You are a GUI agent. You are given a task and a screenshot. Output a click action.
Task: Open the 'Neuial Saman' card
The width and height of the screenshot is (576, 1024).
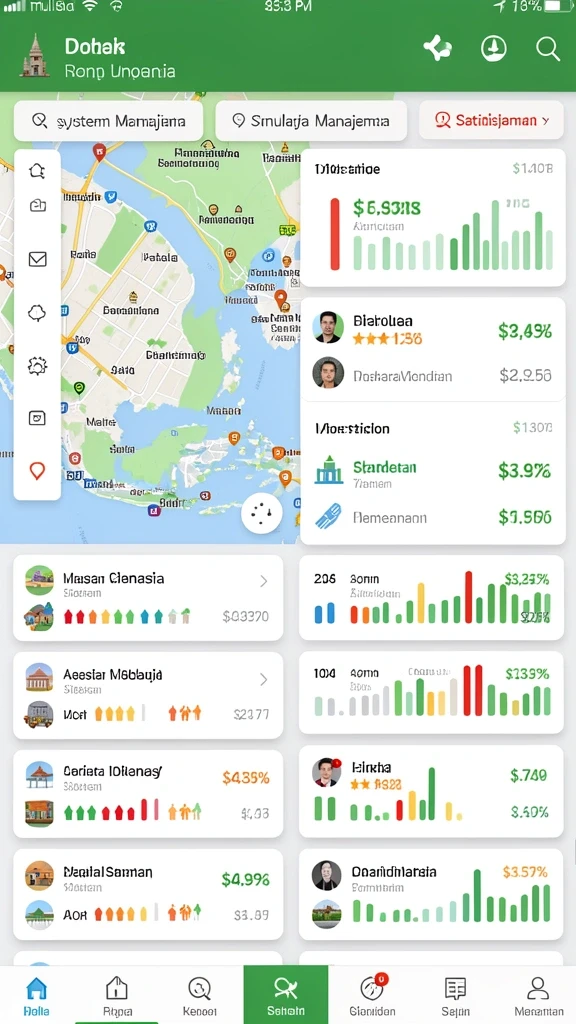[x=148, y=893]
